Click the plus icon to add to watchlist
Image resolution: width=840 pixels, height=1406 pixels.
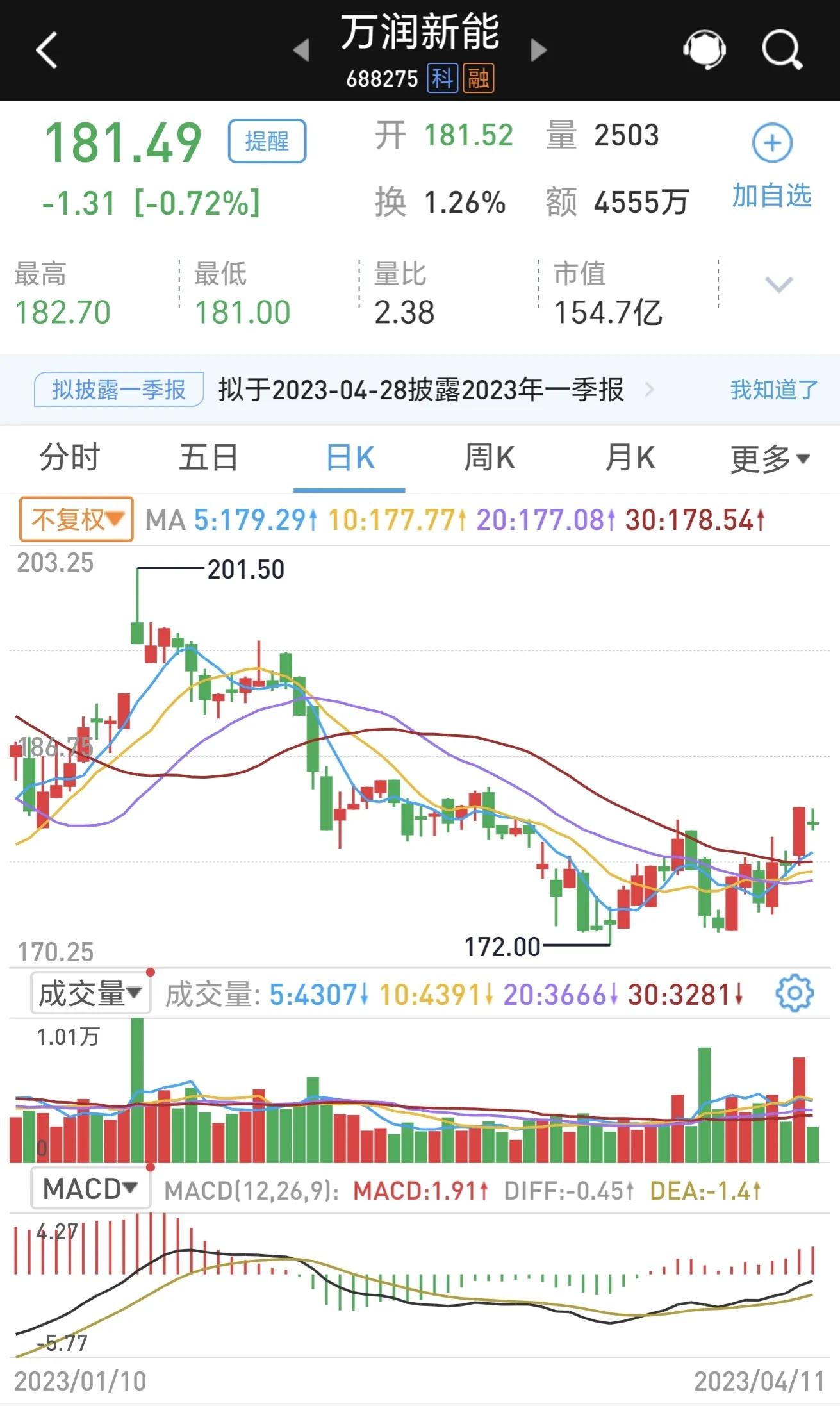click(x=771, y=144)
